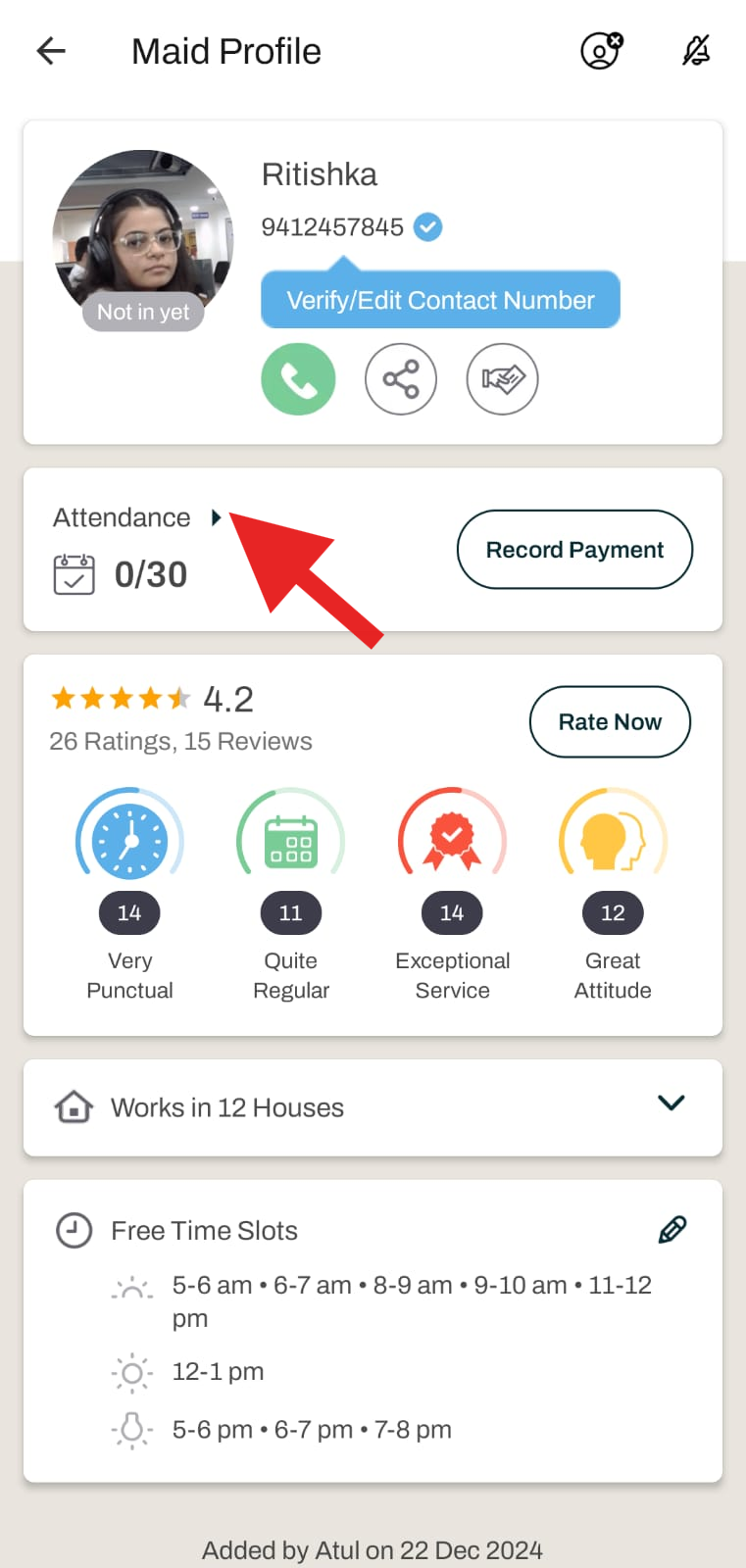Tap Verify/Edit Contact Number
Image resolution: width=746 pixels, height=1568 pixels.
point(440,300)
